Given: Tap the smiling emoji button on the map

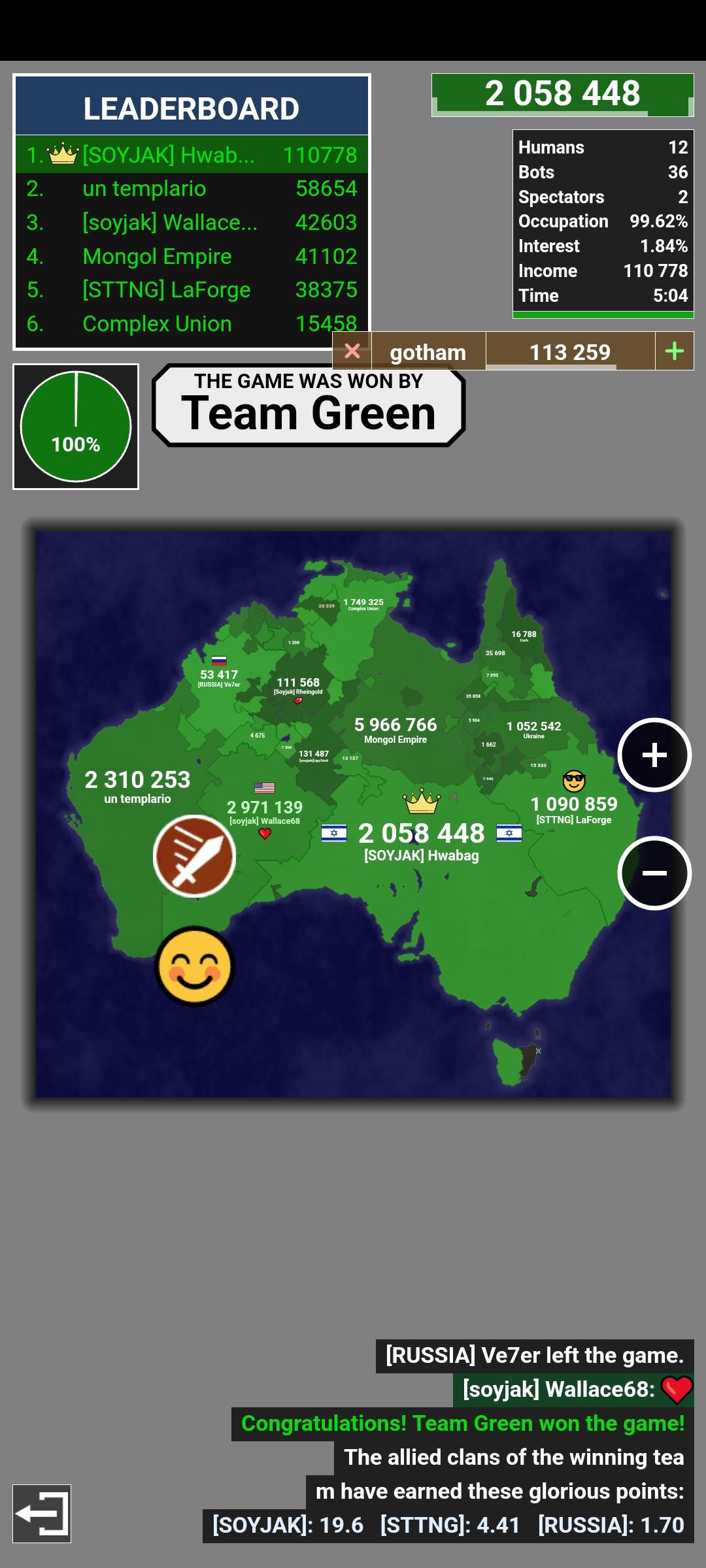Looking at the screenshot, I should point(195,966).
